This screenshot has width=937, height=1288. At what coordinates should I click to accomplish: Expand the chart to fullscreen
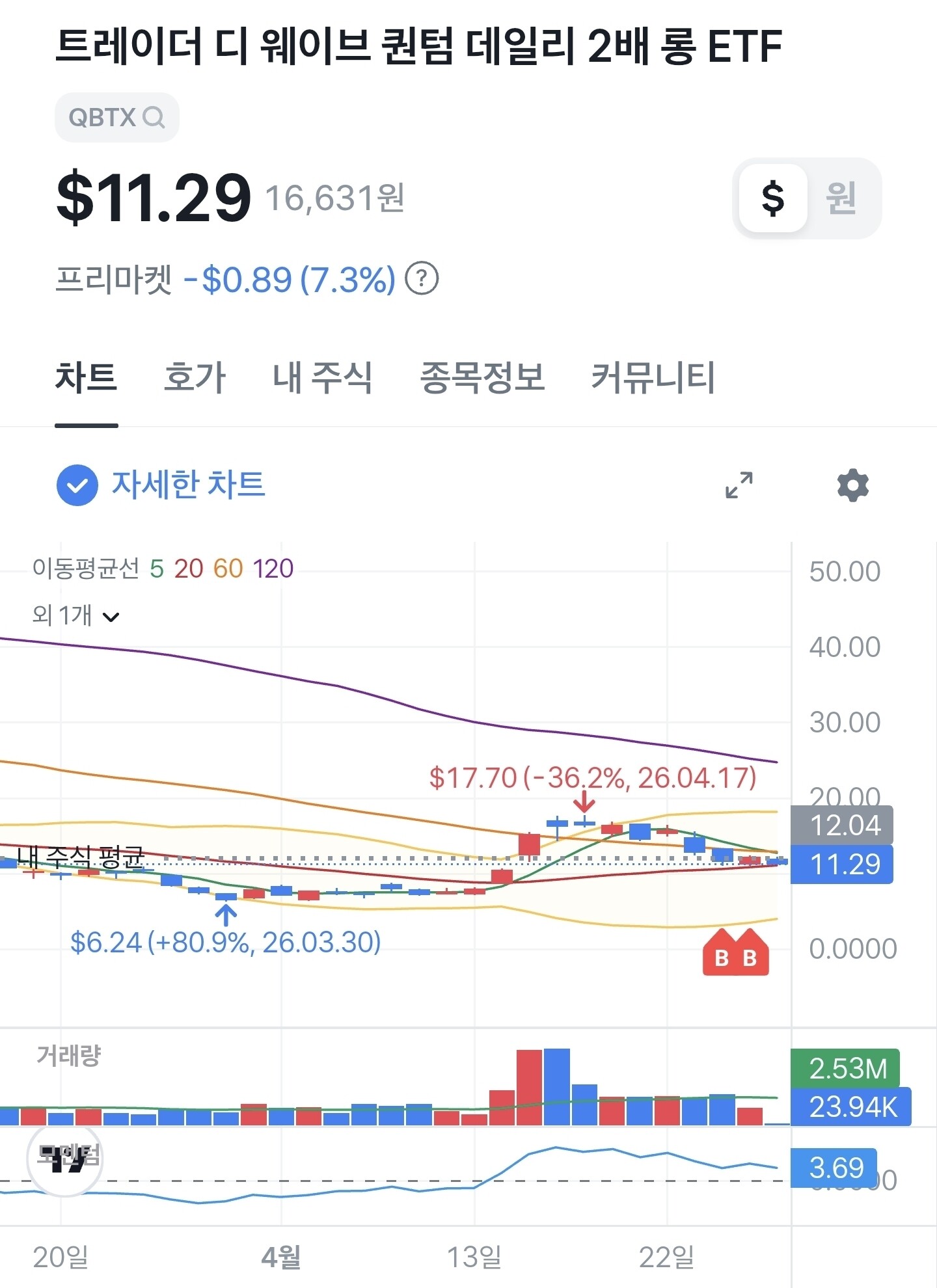coord(739,485)
